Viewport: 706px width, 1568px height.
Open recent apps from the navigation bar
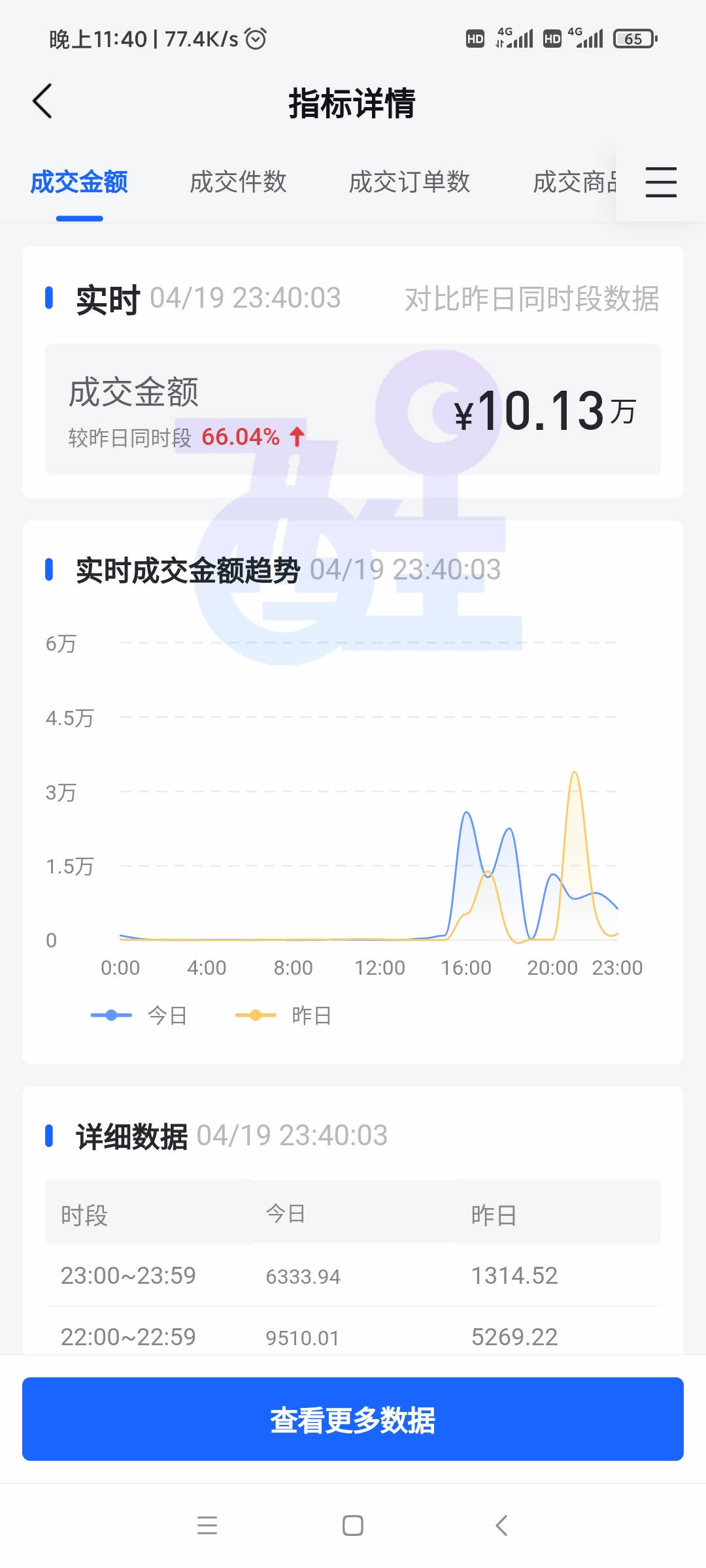pos(207,1526)
